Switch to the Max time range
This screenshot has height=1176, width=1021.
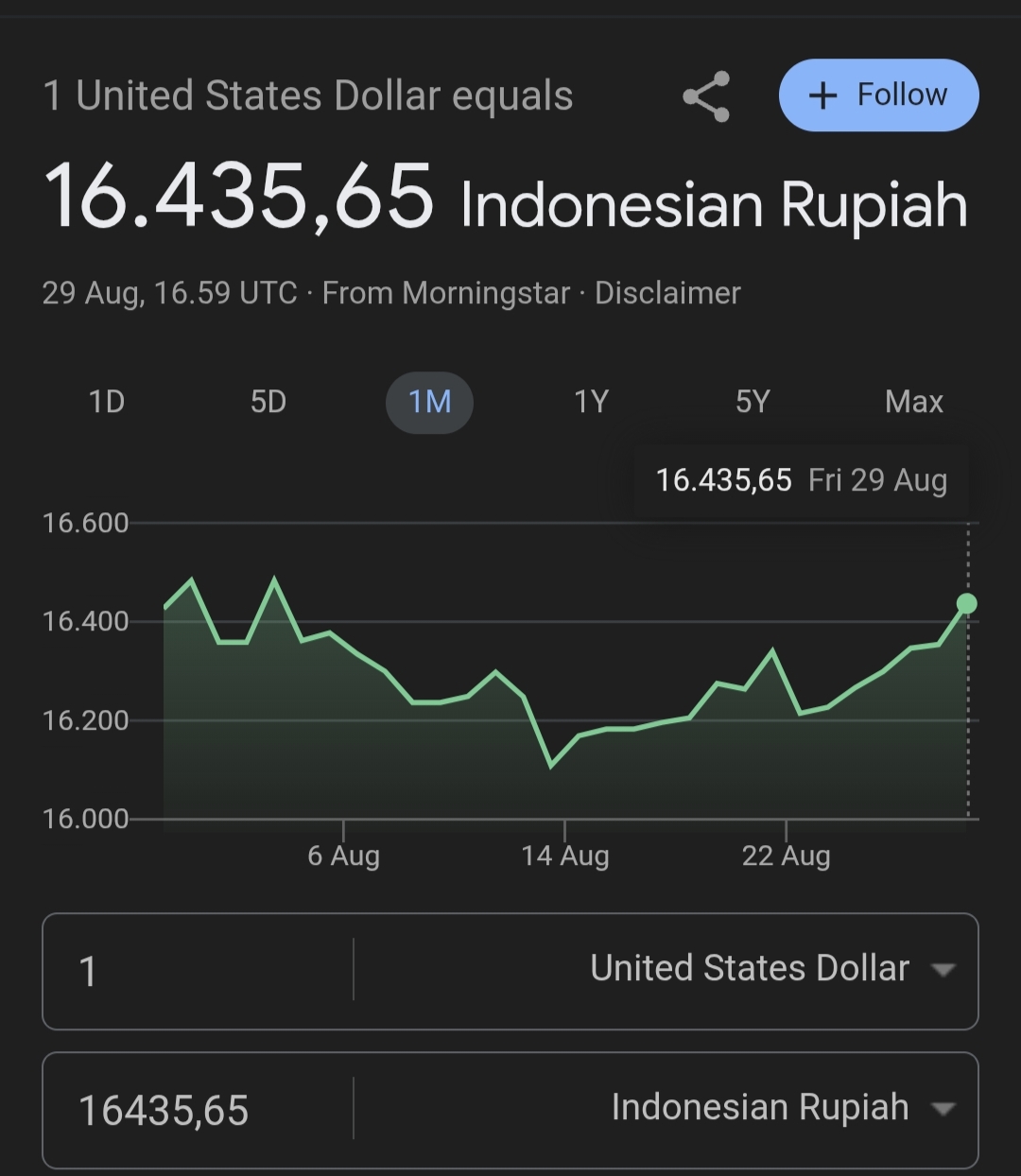[x=913, y=402]
